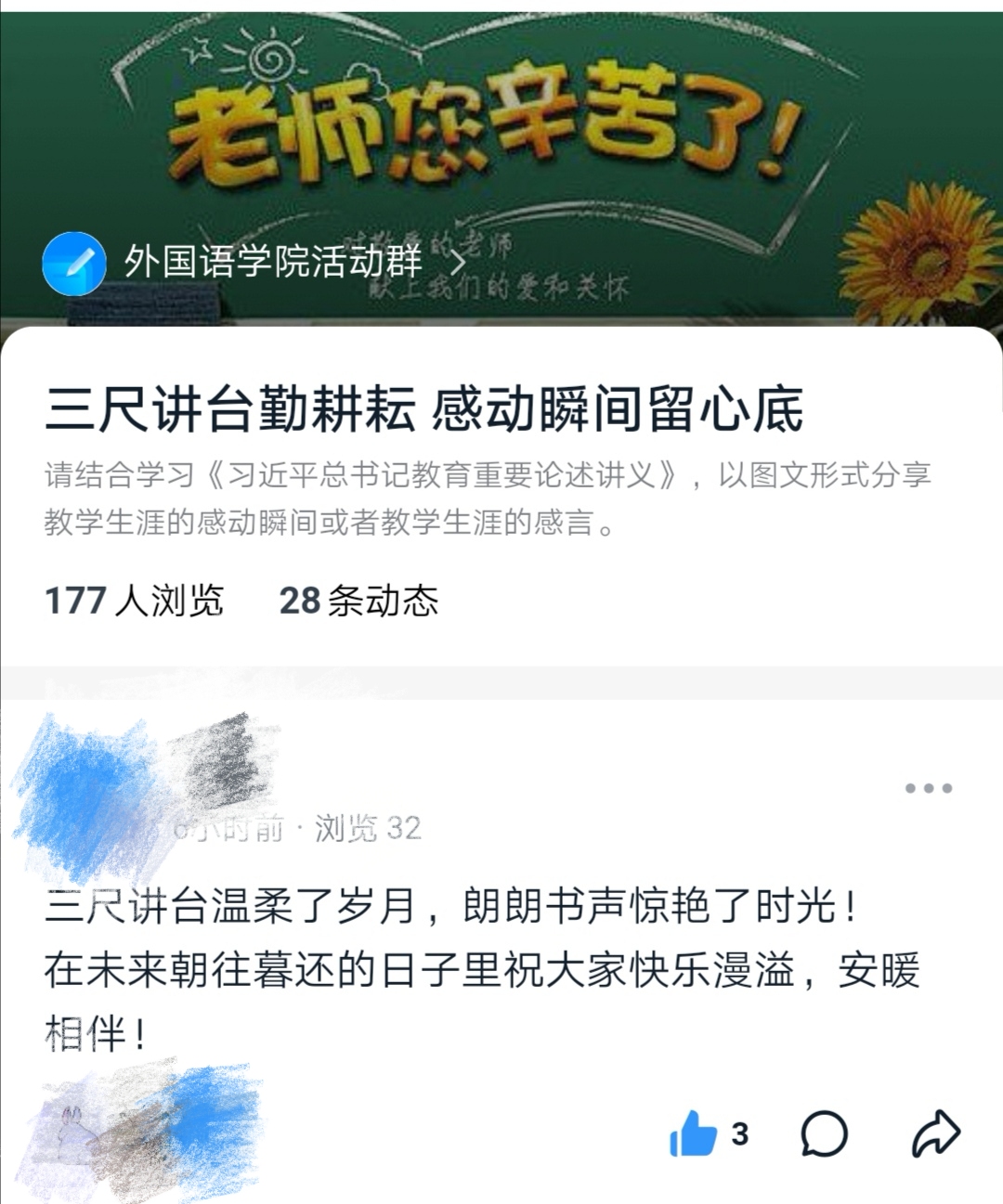Screen dimensions: 1003x1204
Task: Share the 三尺讲台温柔了岁月 post
Action: (x=935, y=1133)
